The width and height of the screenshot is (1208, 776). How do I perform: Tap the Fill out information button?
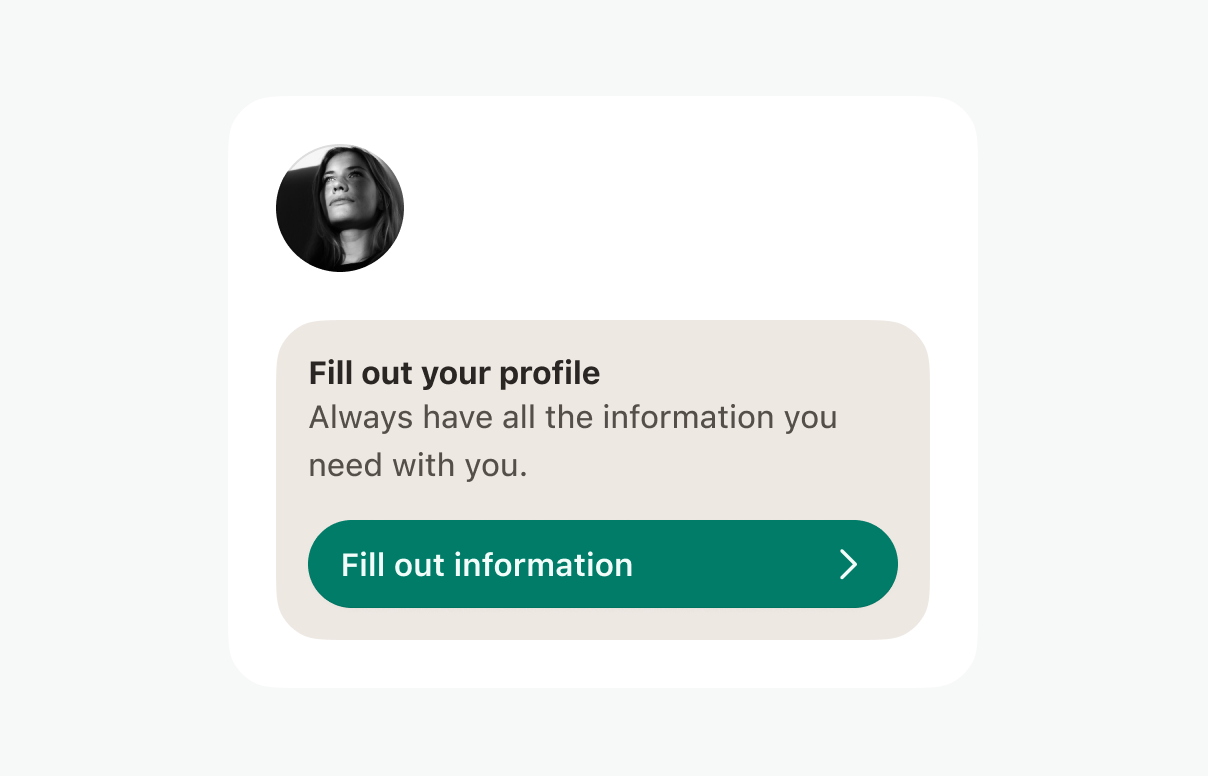click(602, 564)
